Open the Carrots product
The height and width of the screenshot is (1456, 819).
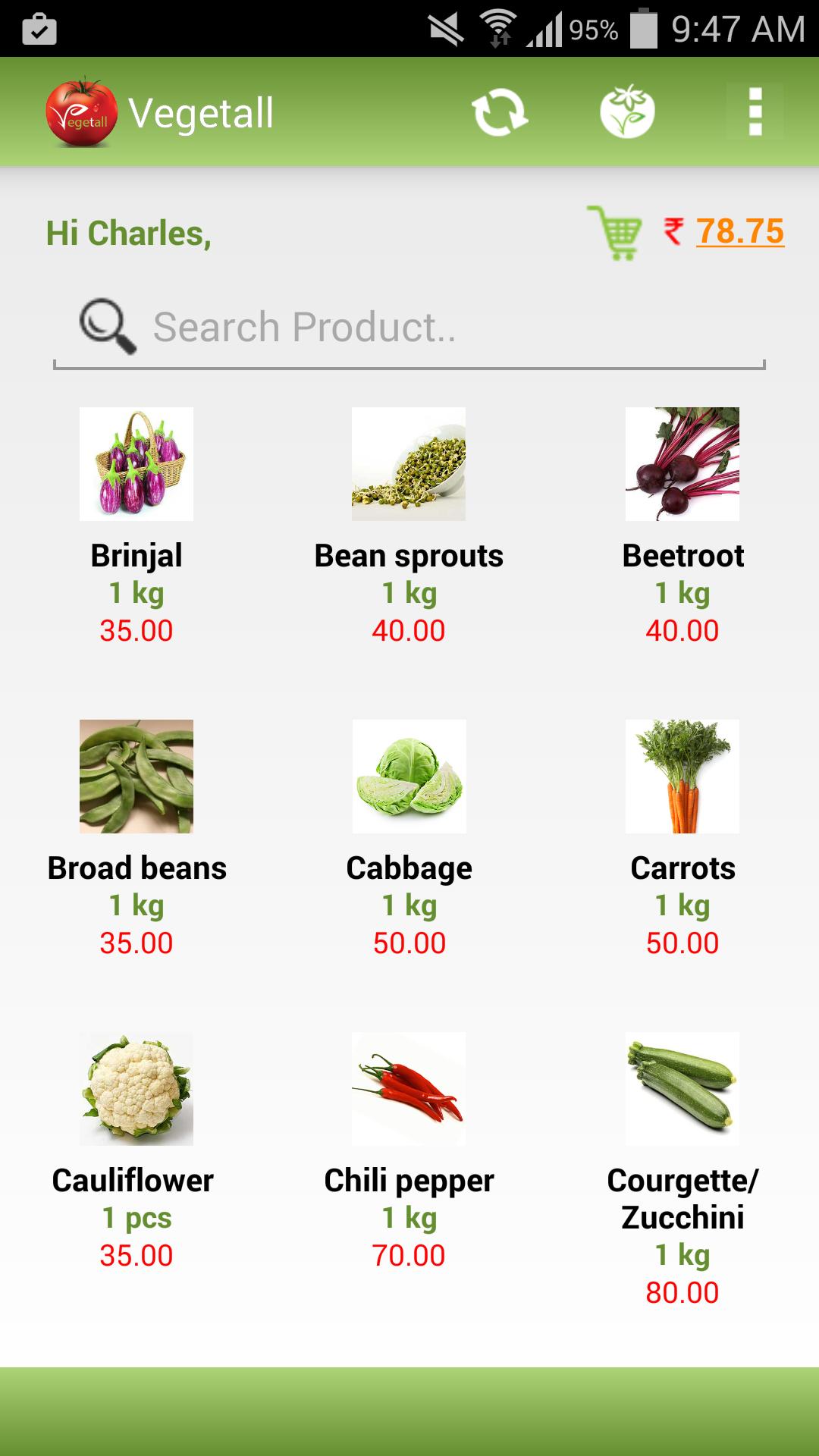pos(682,777)
